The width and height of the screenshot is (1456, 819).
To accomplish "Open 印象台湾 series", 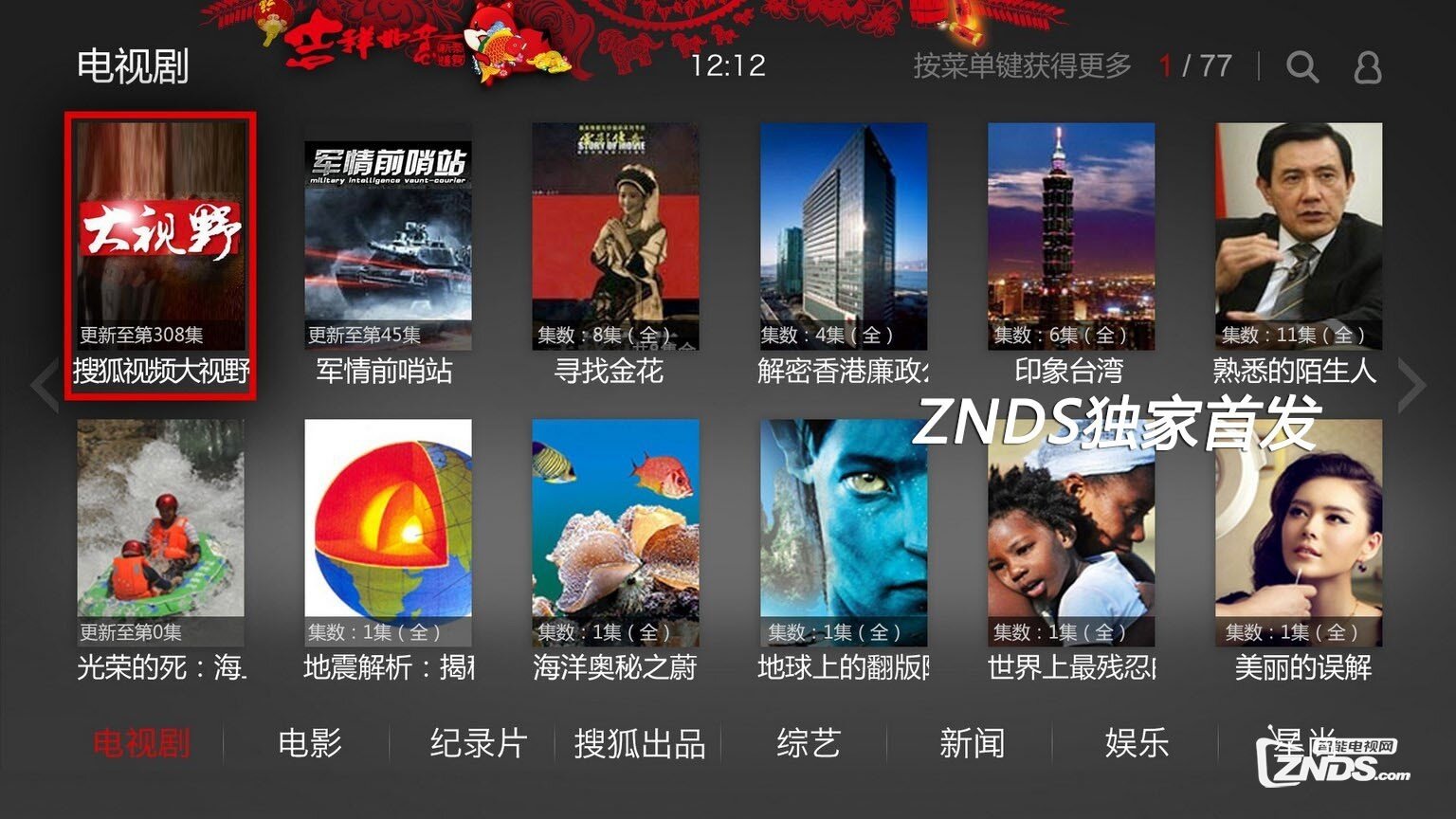I will coord(1071,237).
